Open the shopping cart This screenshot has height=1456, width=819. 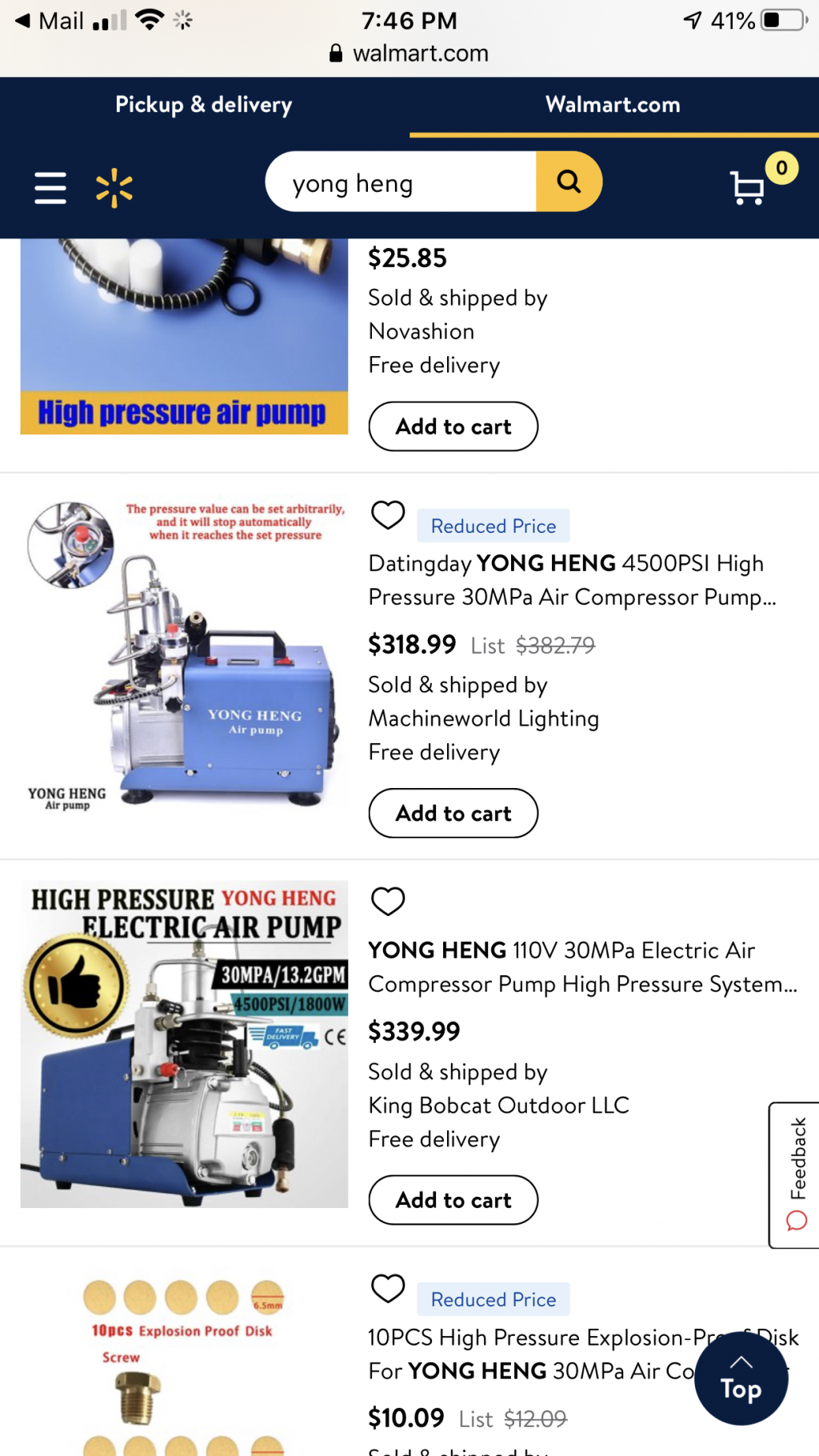click(749, 188)
